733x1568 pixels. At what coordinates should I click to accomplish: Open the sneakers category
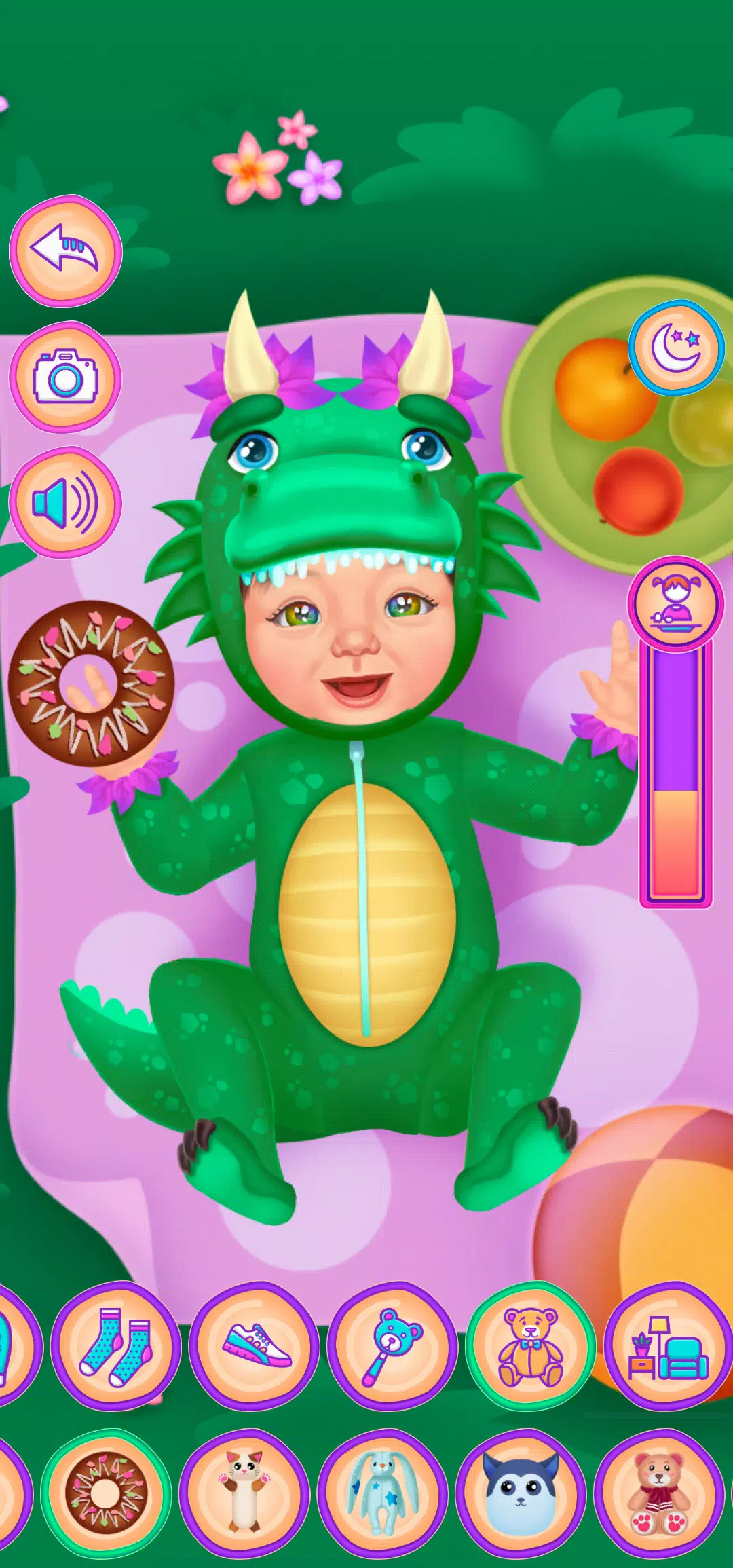(255, 1347)
